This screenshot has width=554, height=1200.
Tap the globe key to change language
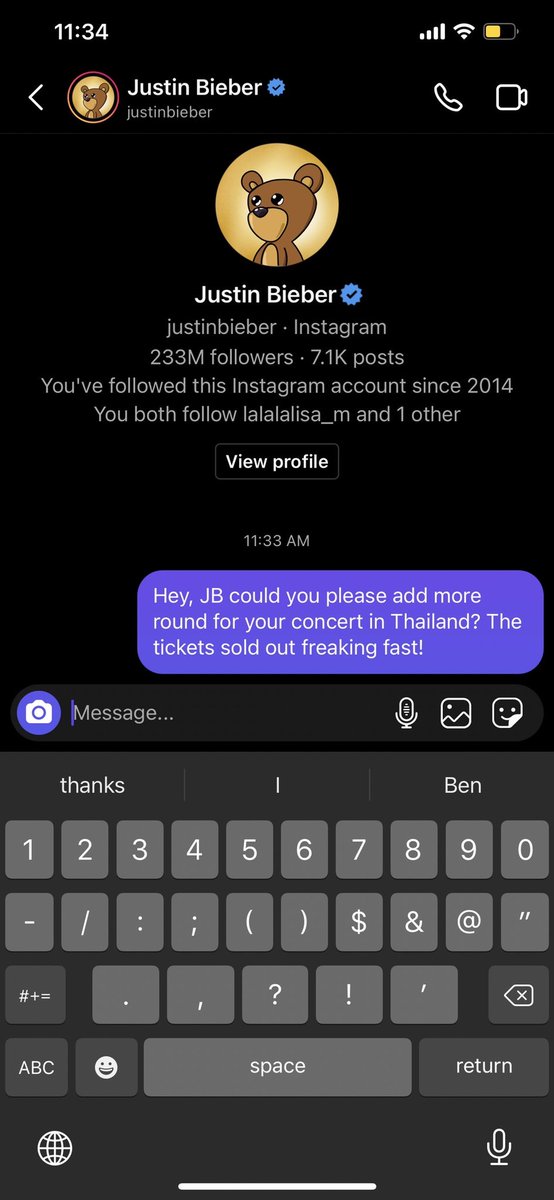point(55,1147)
